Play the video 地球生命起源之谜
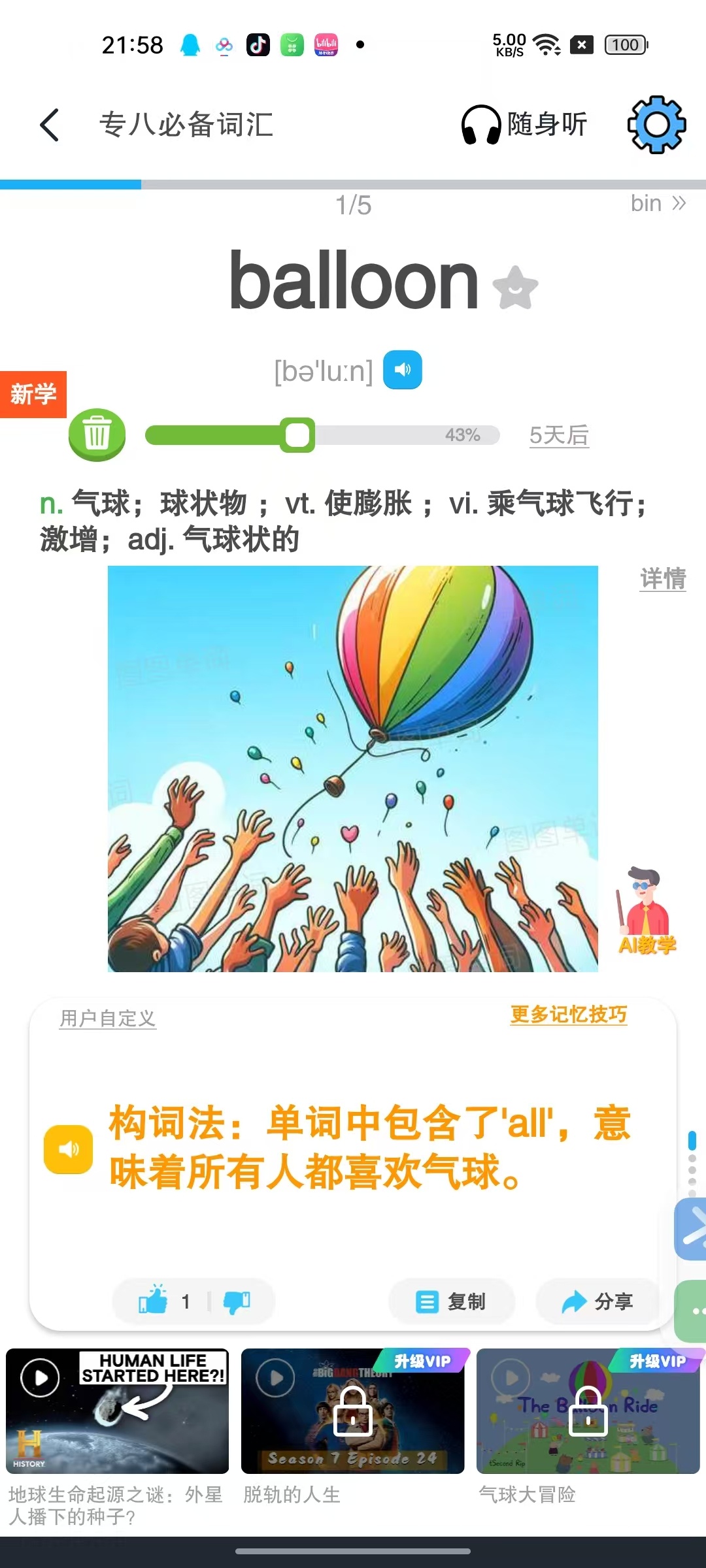The height and width of the screenshot is (1568, 706). tap(118, 1411)
